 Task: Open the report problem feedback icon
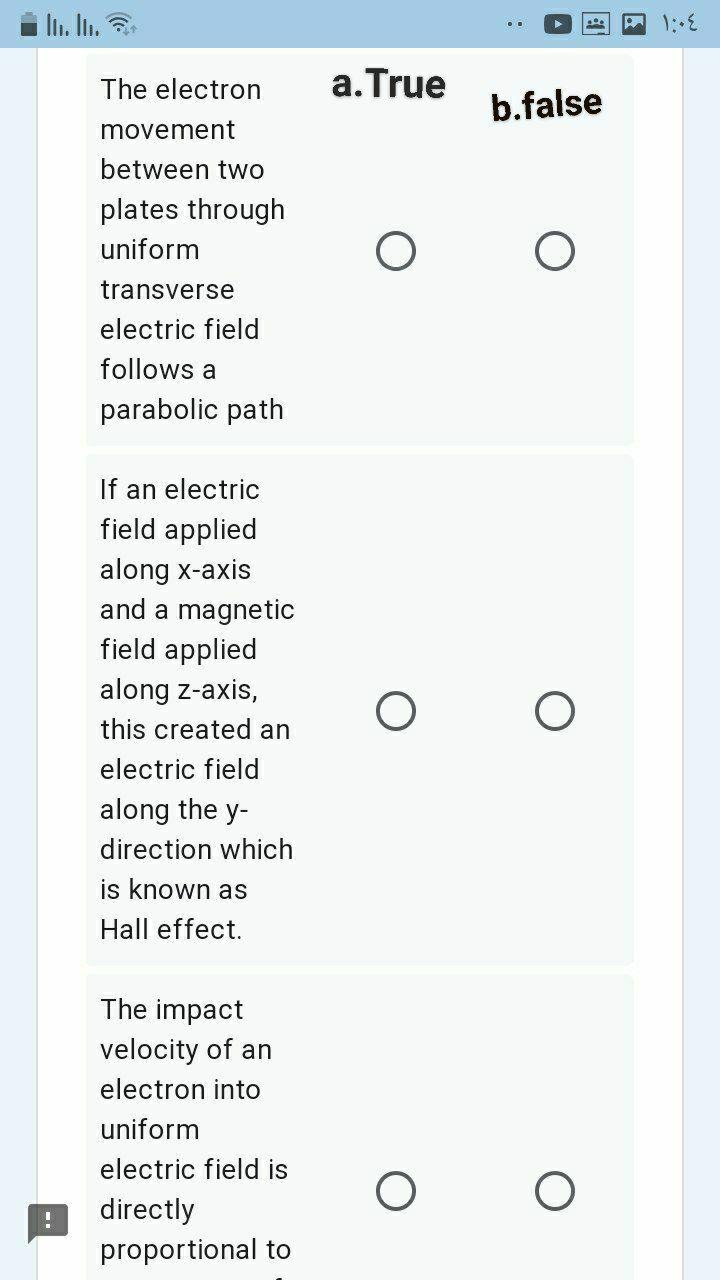[x=48, y=1222]
